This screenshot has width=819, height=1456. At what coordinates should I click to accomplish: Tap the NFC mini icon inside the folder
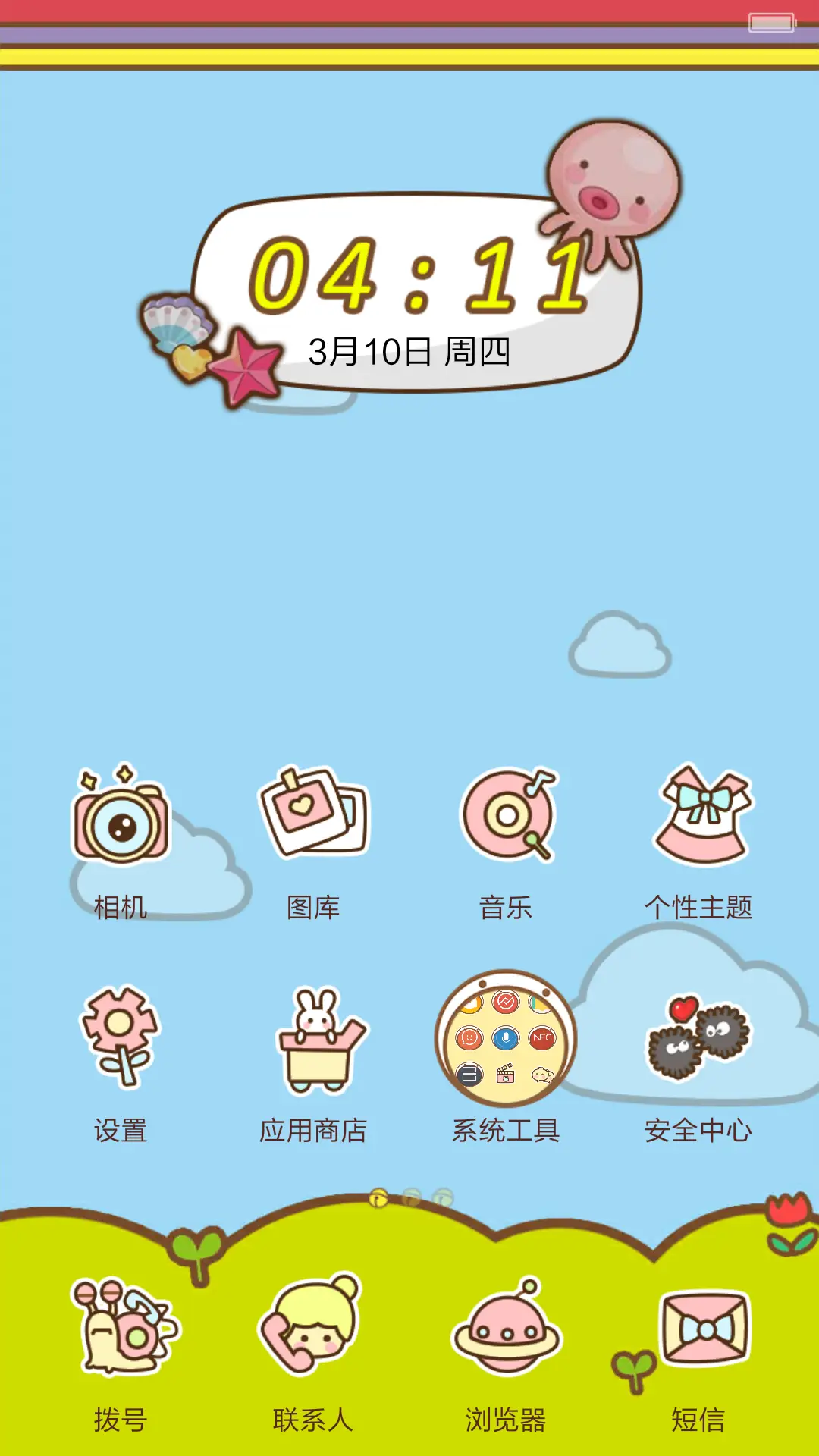point(543,1037)
